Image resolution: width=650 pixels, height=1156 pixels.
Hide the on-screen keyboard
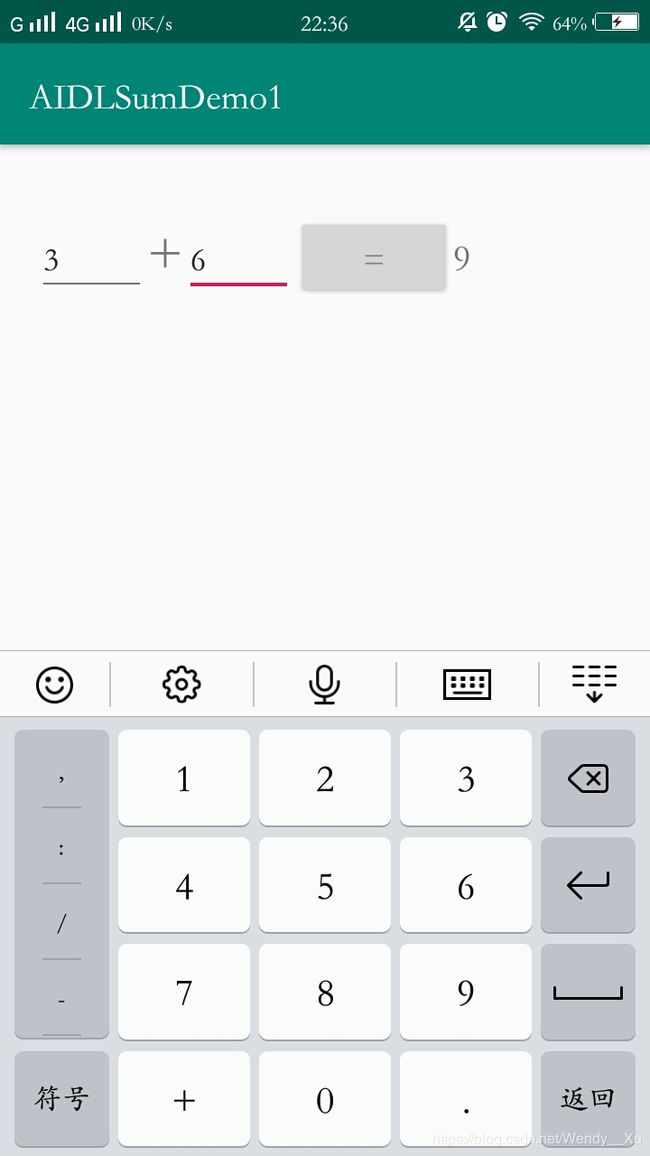[594, 683]
